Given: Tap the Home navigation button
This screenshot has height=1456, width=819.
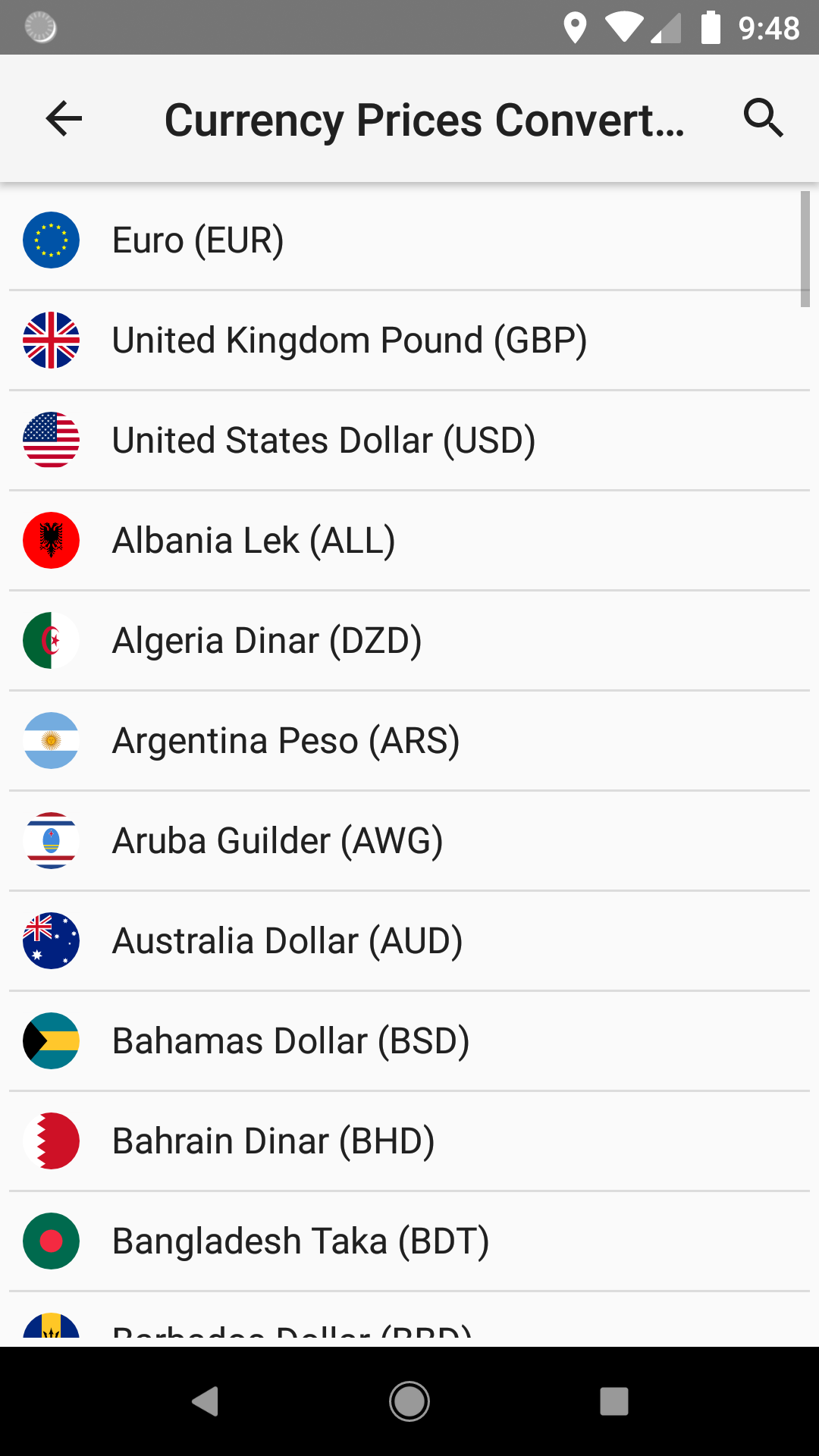Looking at the screenshot, I should (x=409, y=1401).
